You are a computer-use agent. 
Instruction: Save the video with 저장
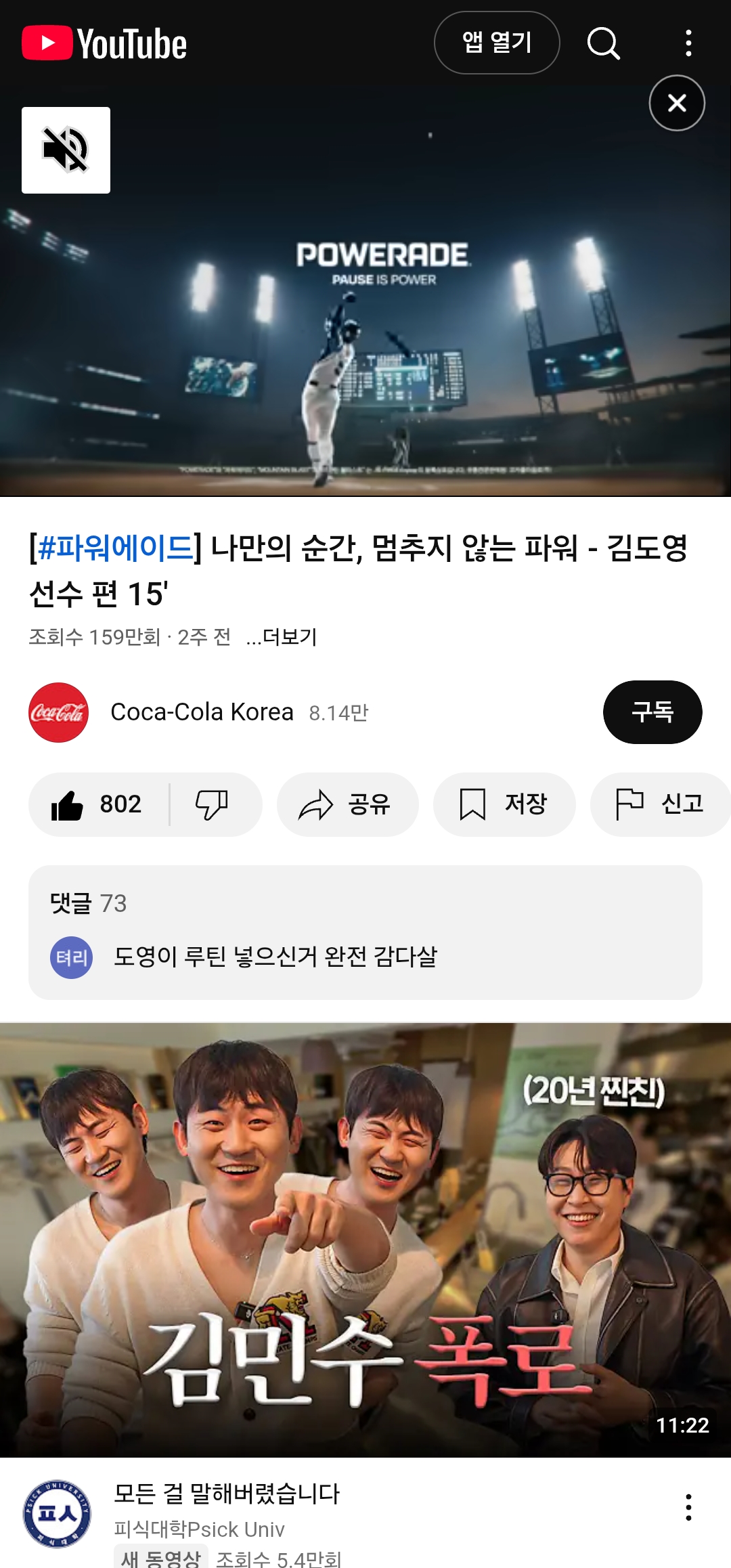(504, 804)
